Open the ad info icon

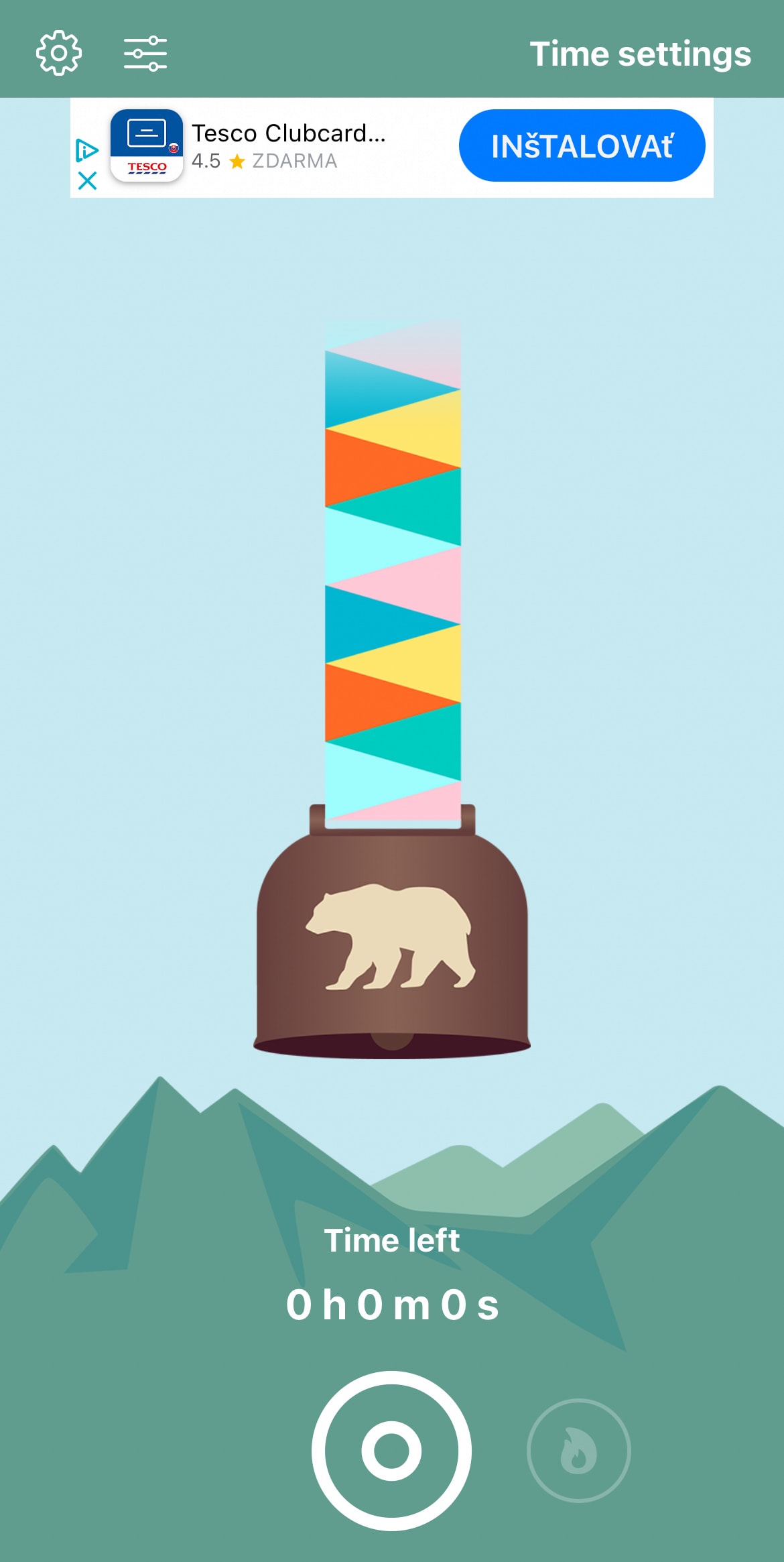87,149
